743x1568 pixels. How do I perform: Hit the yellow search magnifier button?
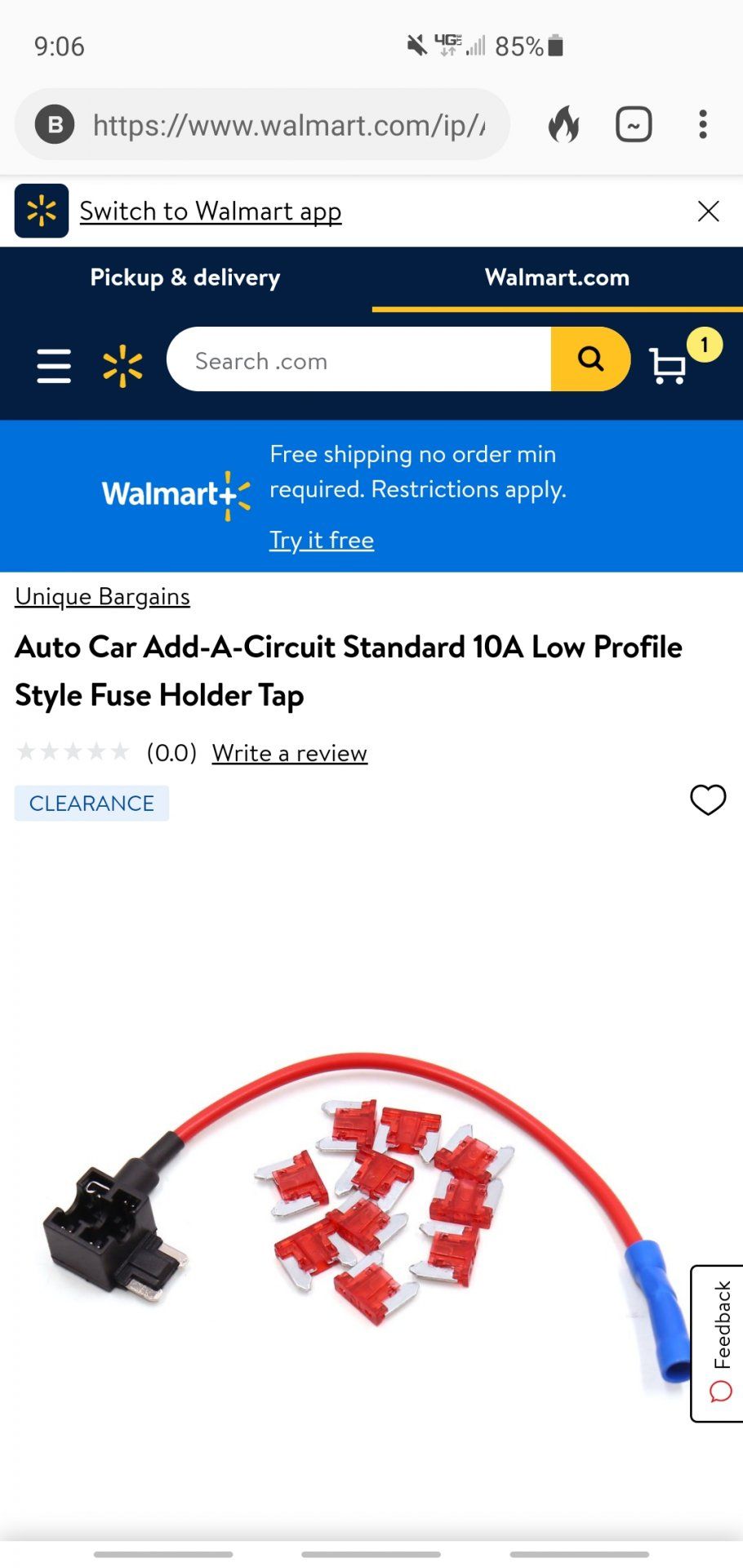coord(590,359)
